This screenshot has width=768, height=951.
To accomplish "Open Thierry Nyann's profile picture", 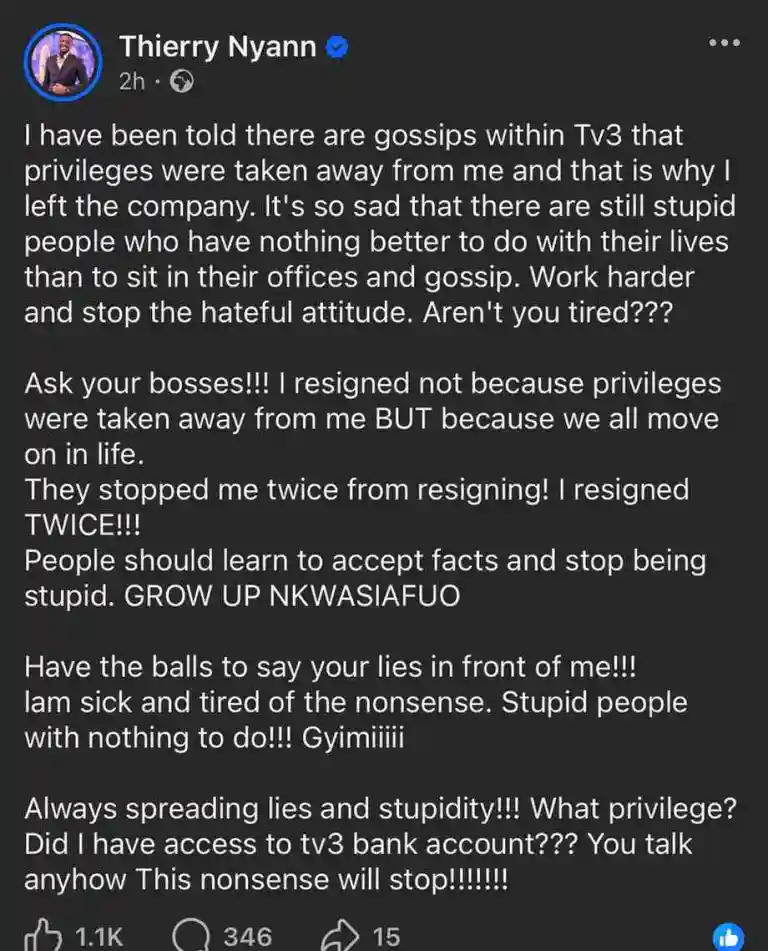I will pos(61,62).
